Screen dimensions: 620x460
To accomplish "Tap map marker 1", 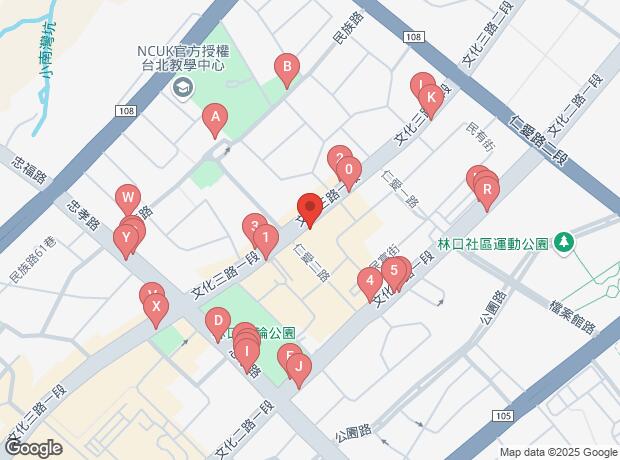I will point(265,238).
